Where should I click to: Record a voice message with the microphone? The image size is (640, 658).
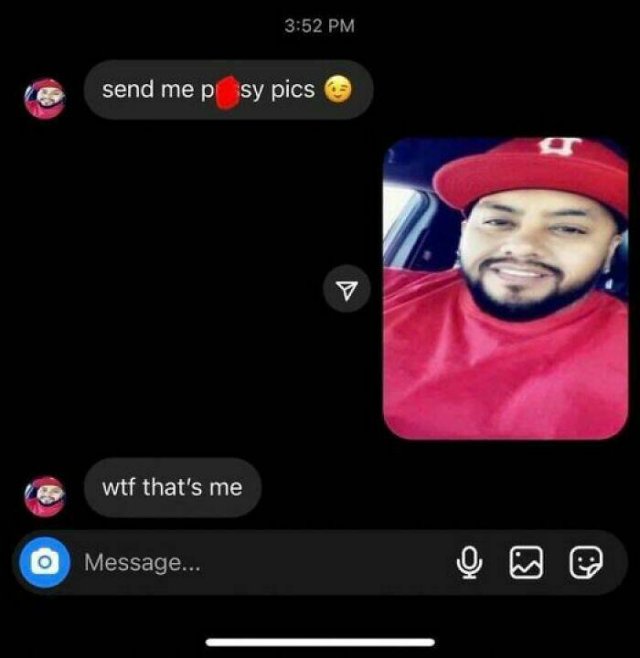[468, 564]
